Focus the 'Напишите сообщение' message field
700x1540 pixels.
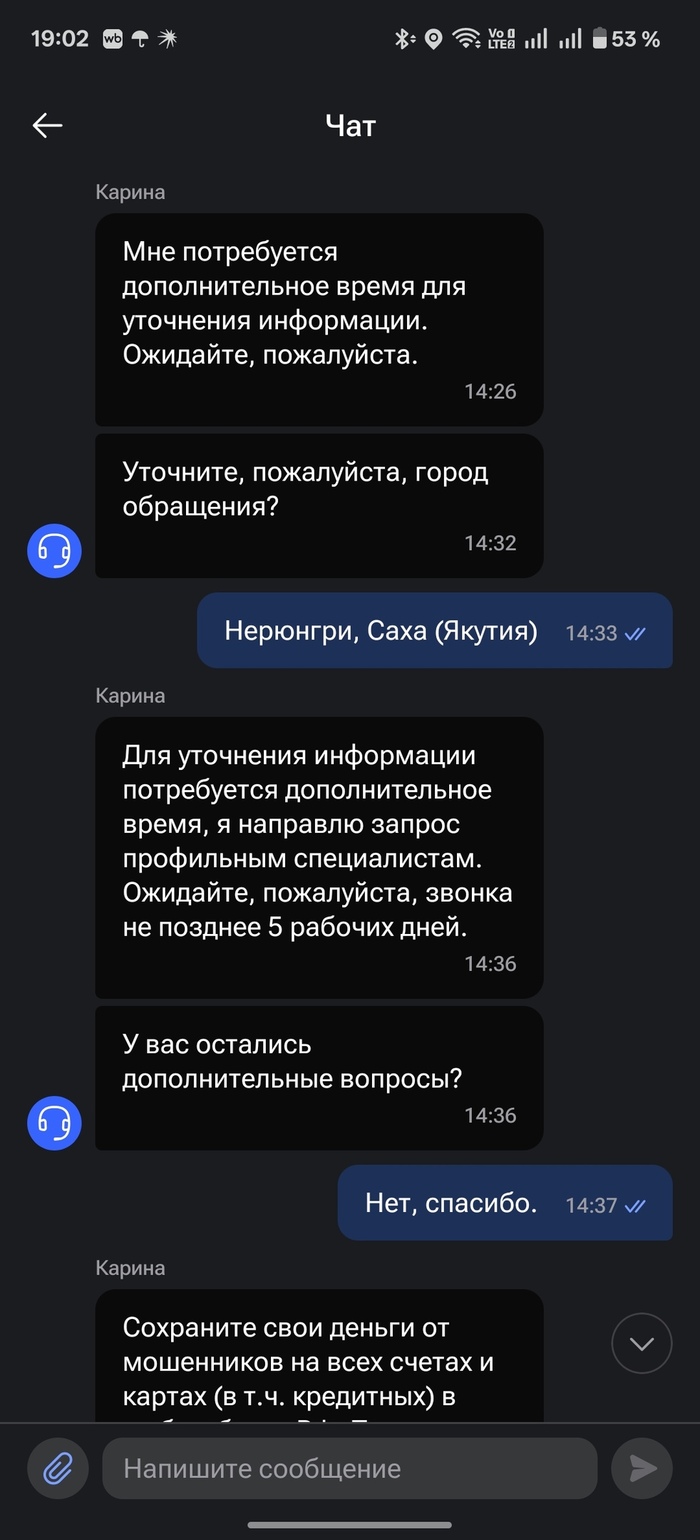tap(350, 1468)
